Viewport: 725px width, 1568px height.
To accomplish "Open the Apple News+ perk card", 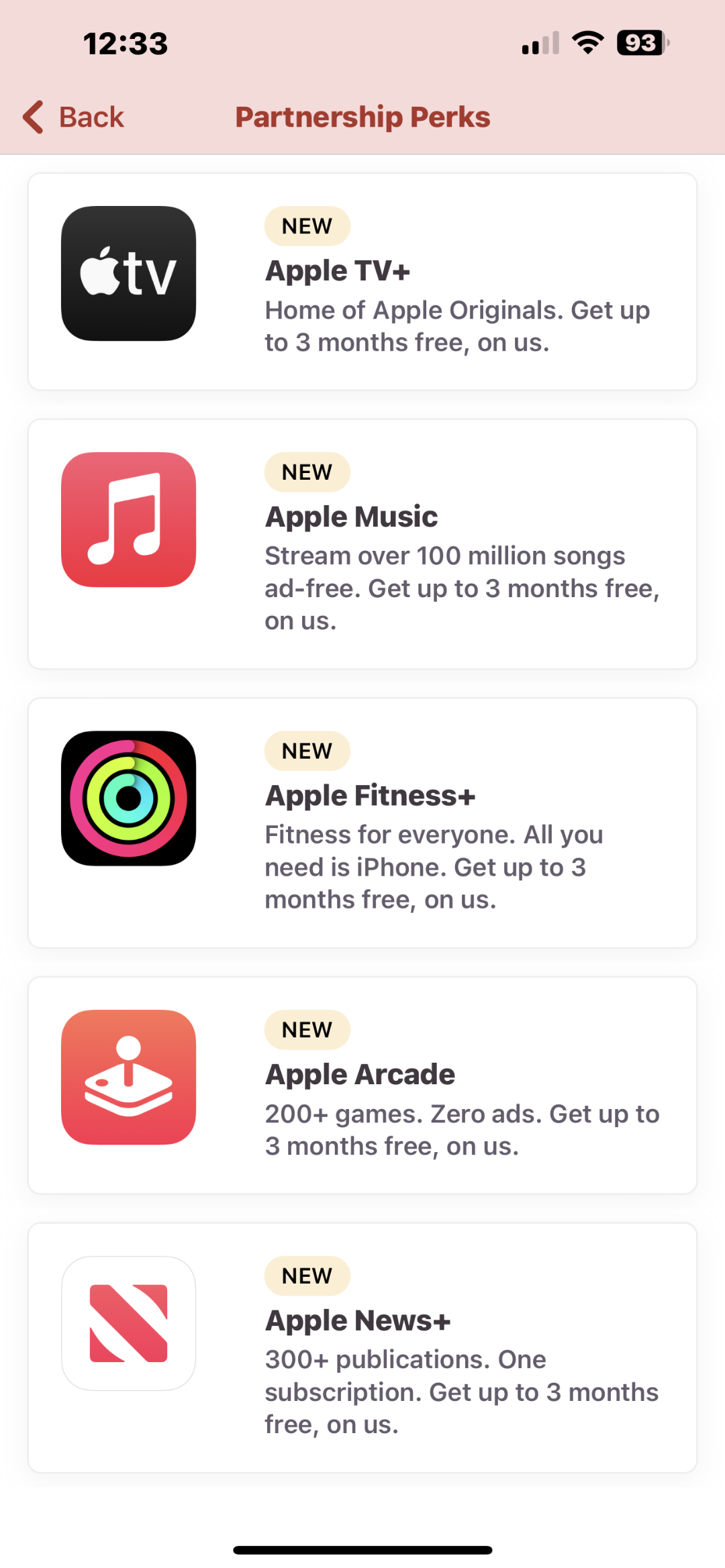I will [362, 1347].
